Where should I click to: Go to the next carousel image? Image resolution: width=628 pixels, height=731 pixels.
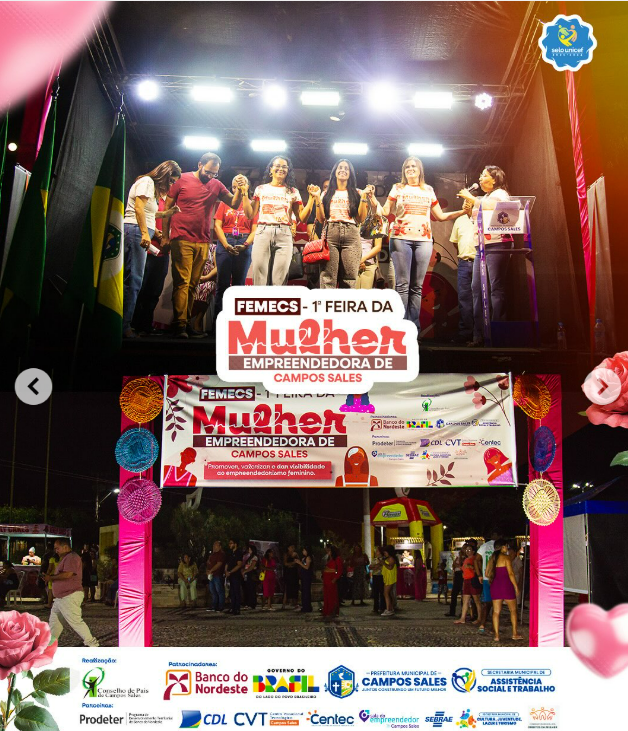[x=601, y=386]
